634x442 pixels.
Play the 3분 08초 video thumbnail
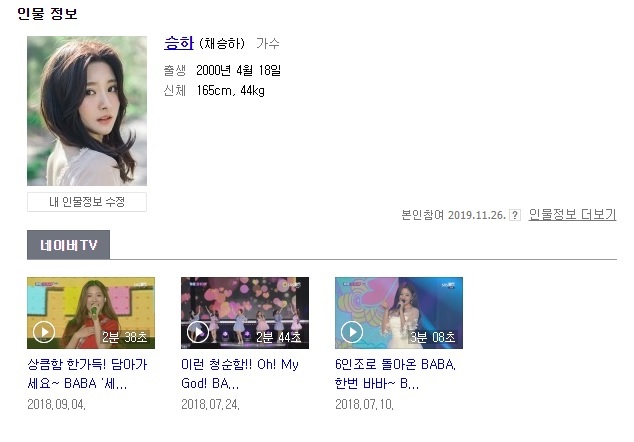[399, 313]
